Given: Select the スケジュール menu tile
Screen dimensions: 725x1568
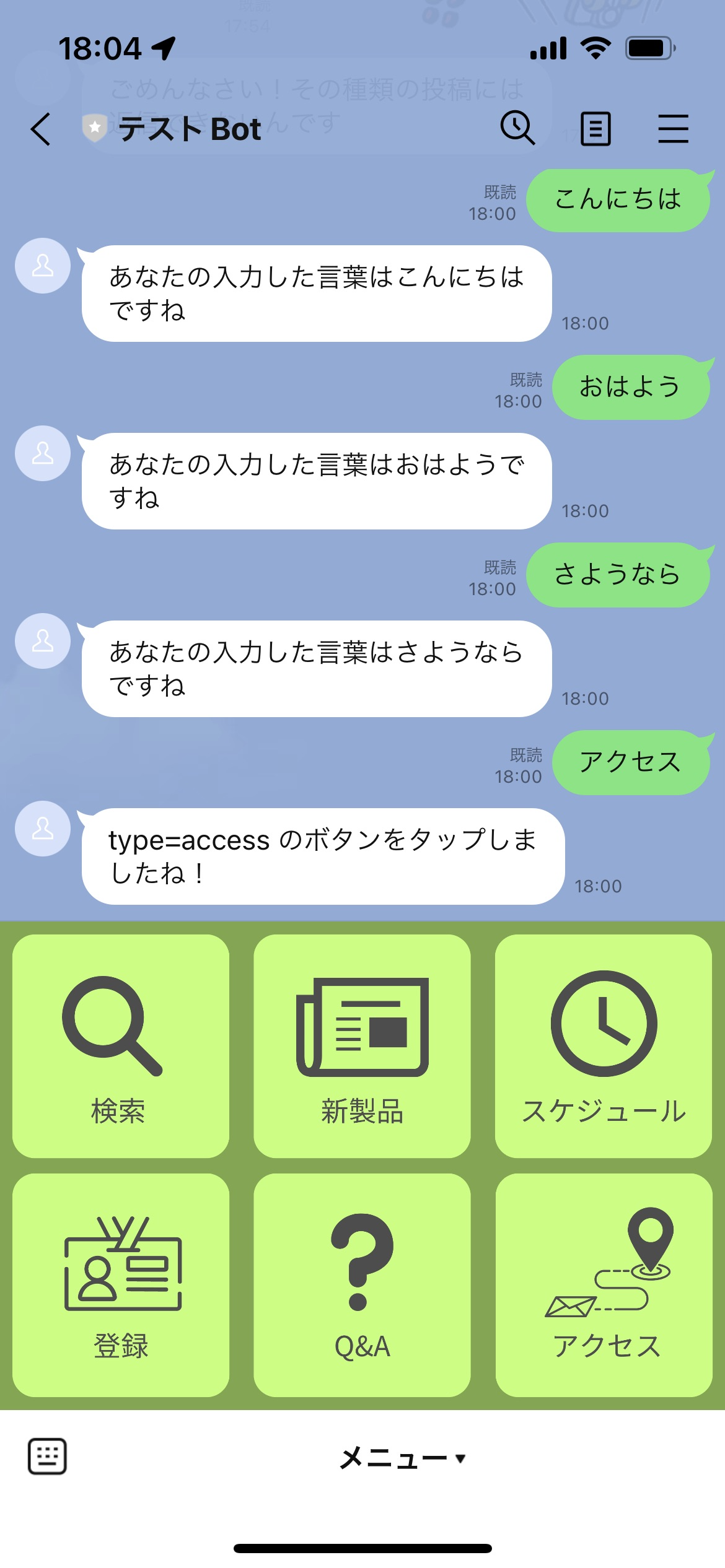Looking at the screenshot, I should [603, 1045].
